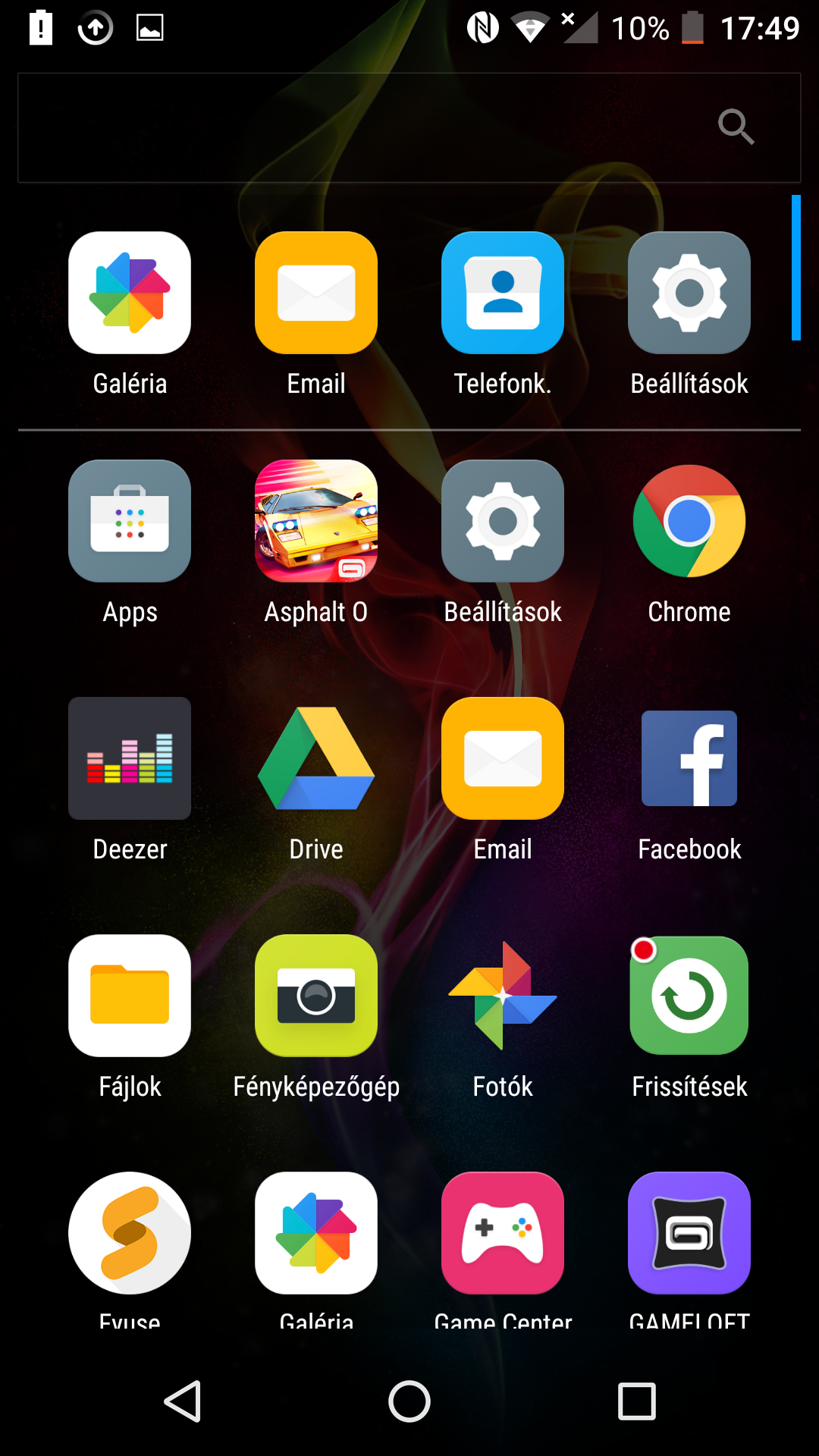The width and height of the screenshot is (819, 1456).
Task: Tap the system back button
Action: 183,1401
